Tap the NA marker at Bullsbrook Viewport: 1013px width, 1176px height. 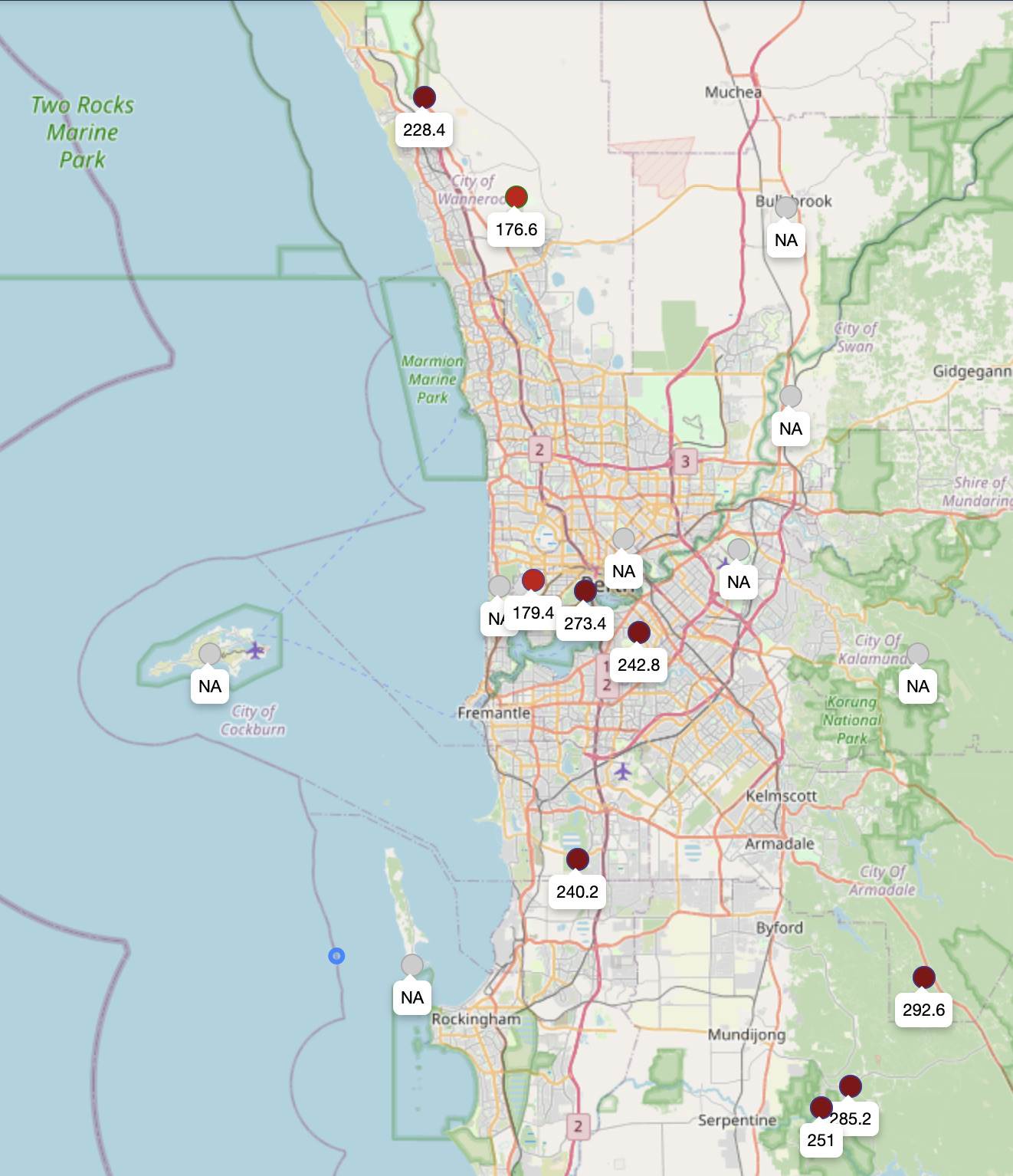[785, 207]
